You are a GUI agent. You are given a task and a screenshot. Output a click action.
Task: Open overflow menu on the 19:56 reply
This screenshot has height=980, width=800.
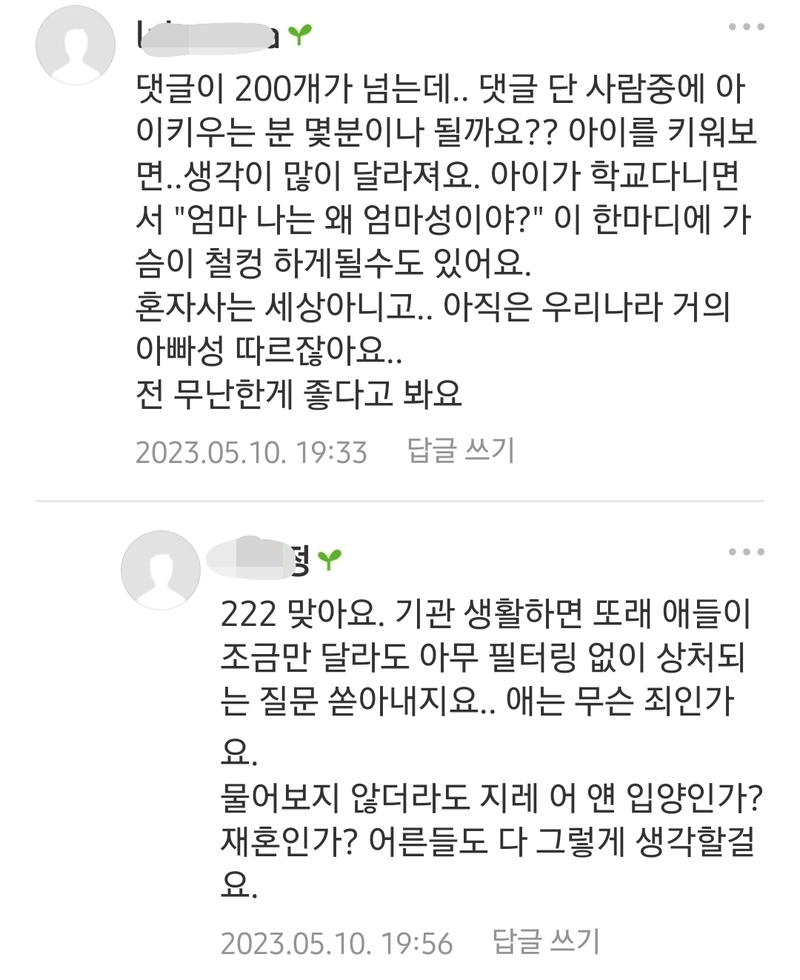click(x=746, y=552)
